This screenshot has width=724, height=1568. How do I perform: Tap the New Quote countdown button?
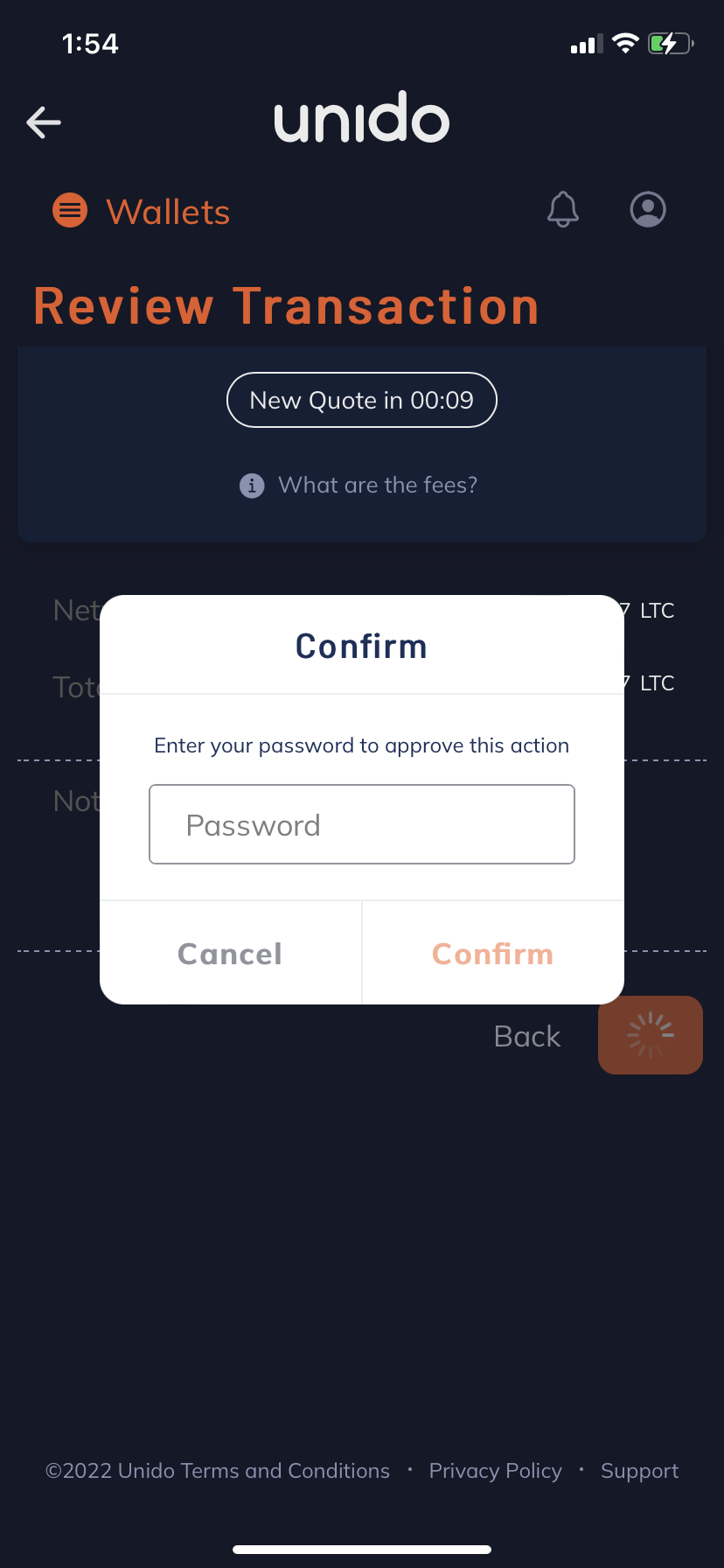(x=362, y=401)
